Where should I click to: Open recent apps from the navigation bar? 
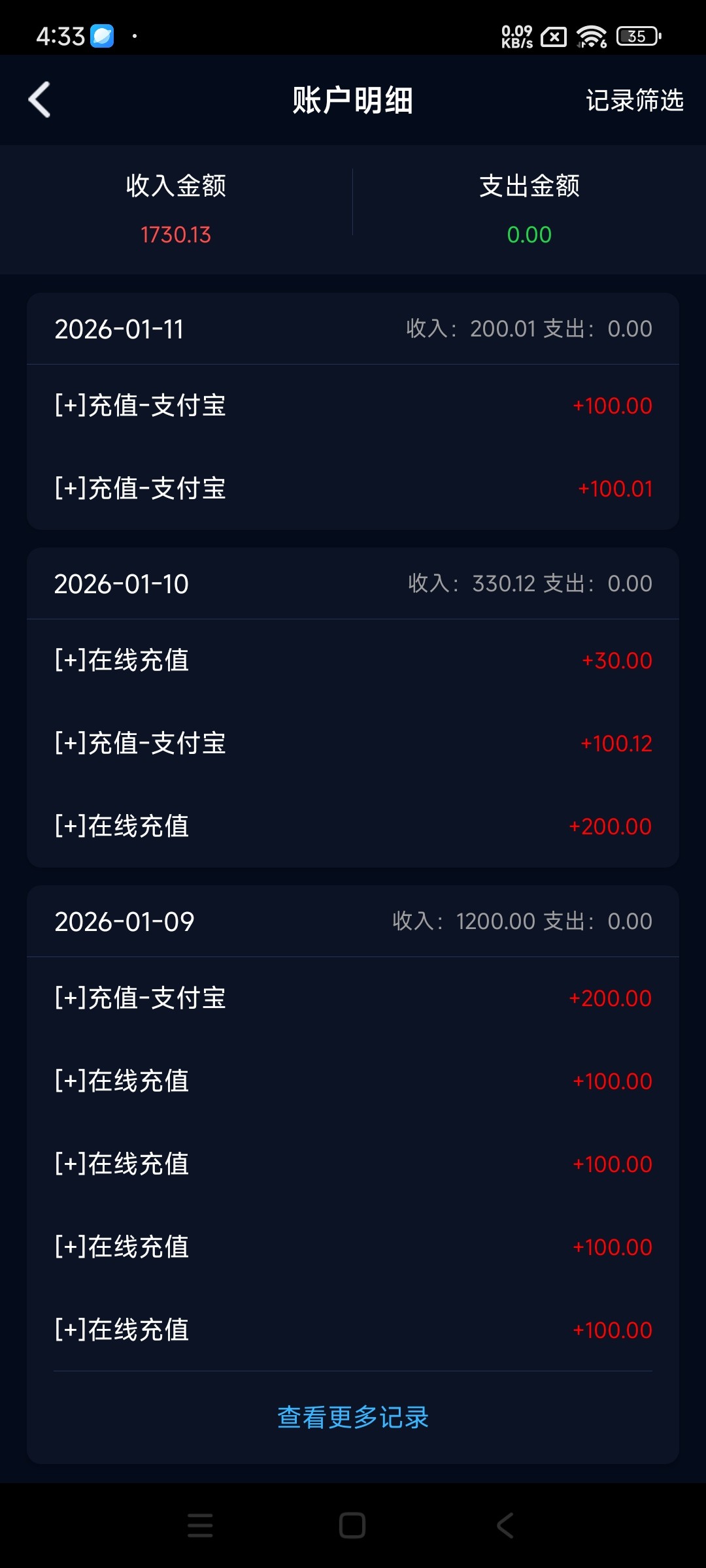200,1526
